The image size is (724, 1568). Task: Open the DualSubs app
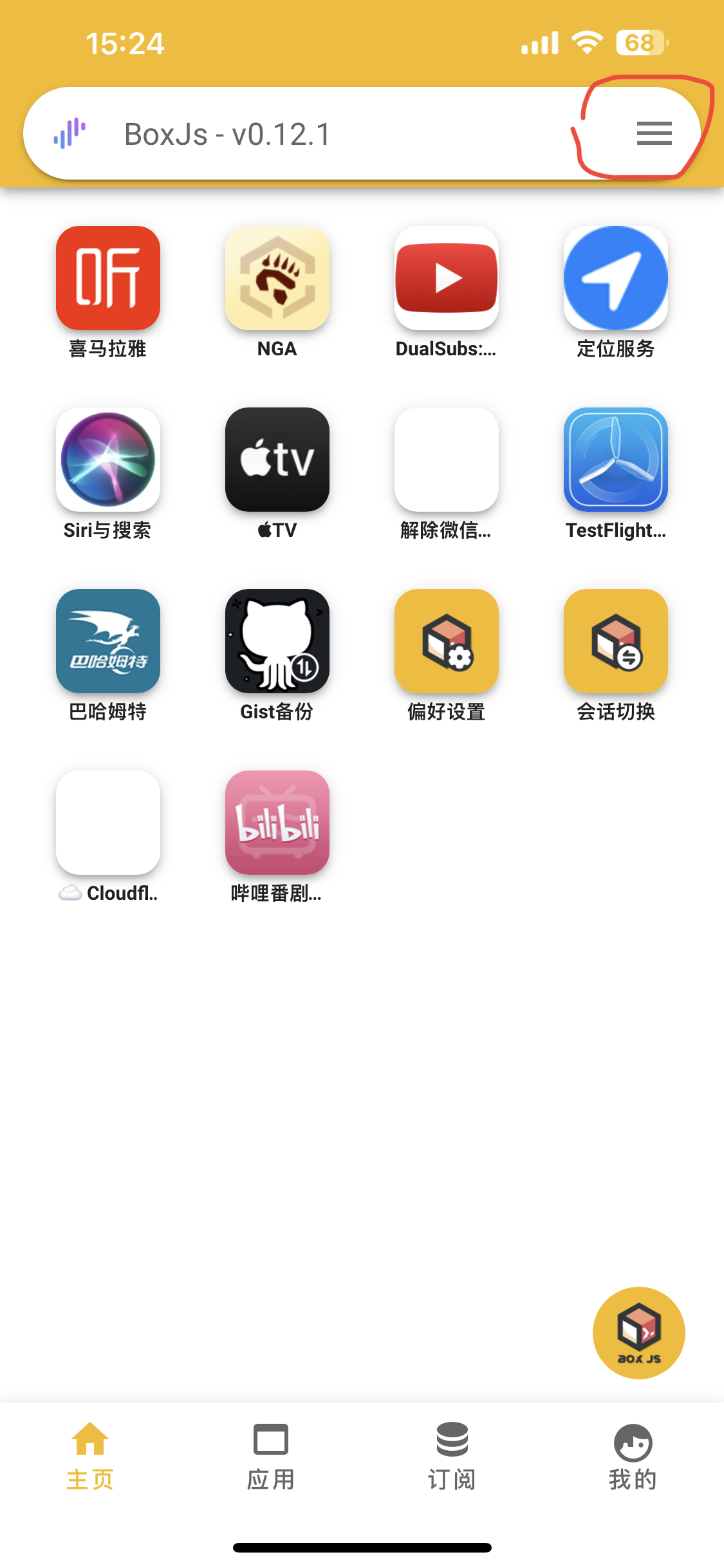(447, 278)
